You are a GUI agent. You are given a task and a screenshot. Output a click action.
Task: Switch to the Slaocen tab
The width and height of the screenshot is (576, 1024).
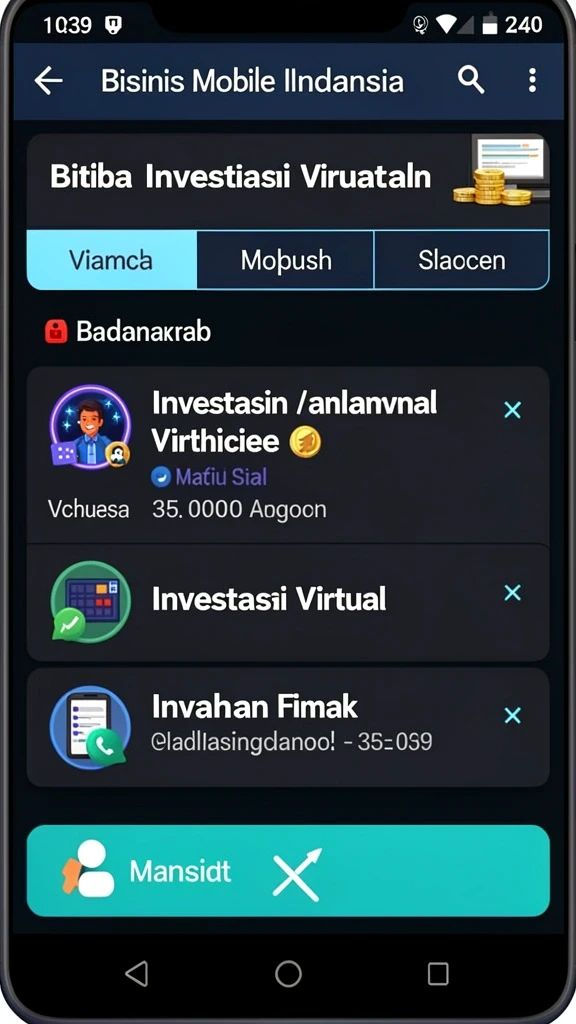(x=461, y=260)
